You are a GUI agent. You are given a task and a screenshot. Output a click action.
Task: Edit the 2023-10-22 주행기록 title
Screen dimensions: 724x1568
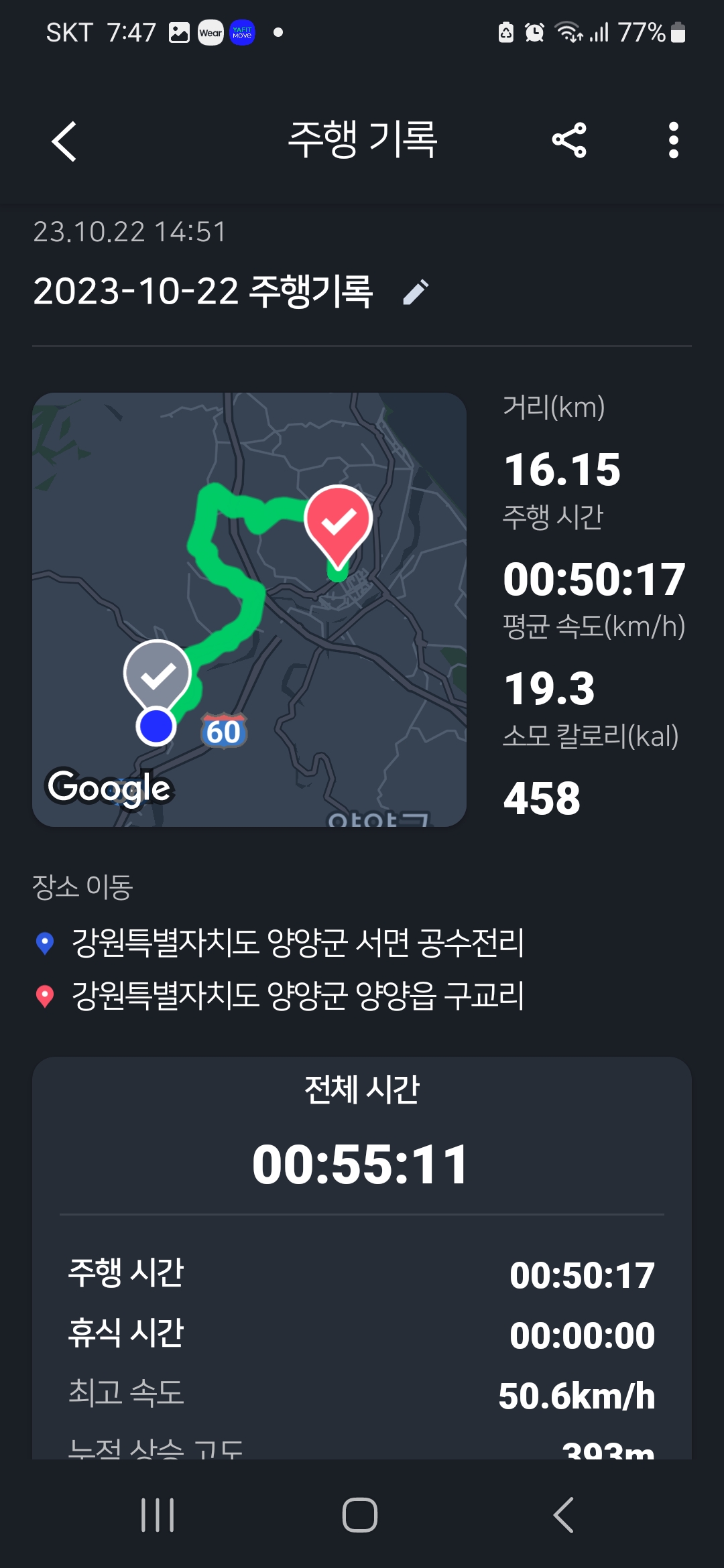tap(416, 292)
